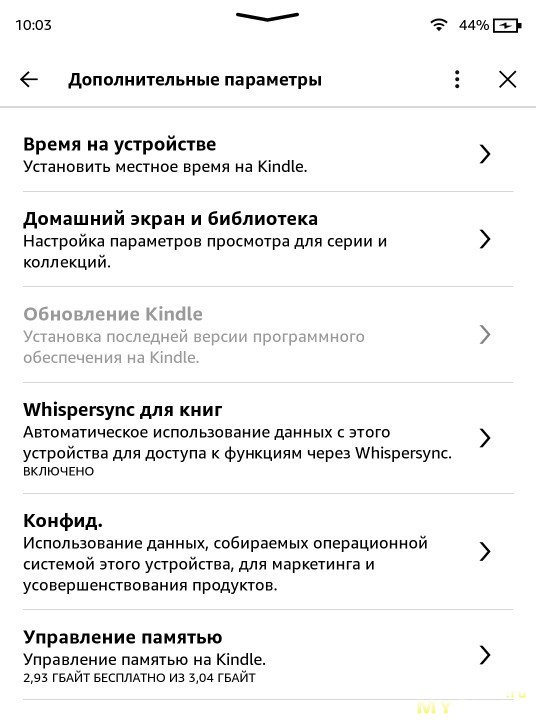
Task: Close the settings with the X
Action: click(507, 79)
